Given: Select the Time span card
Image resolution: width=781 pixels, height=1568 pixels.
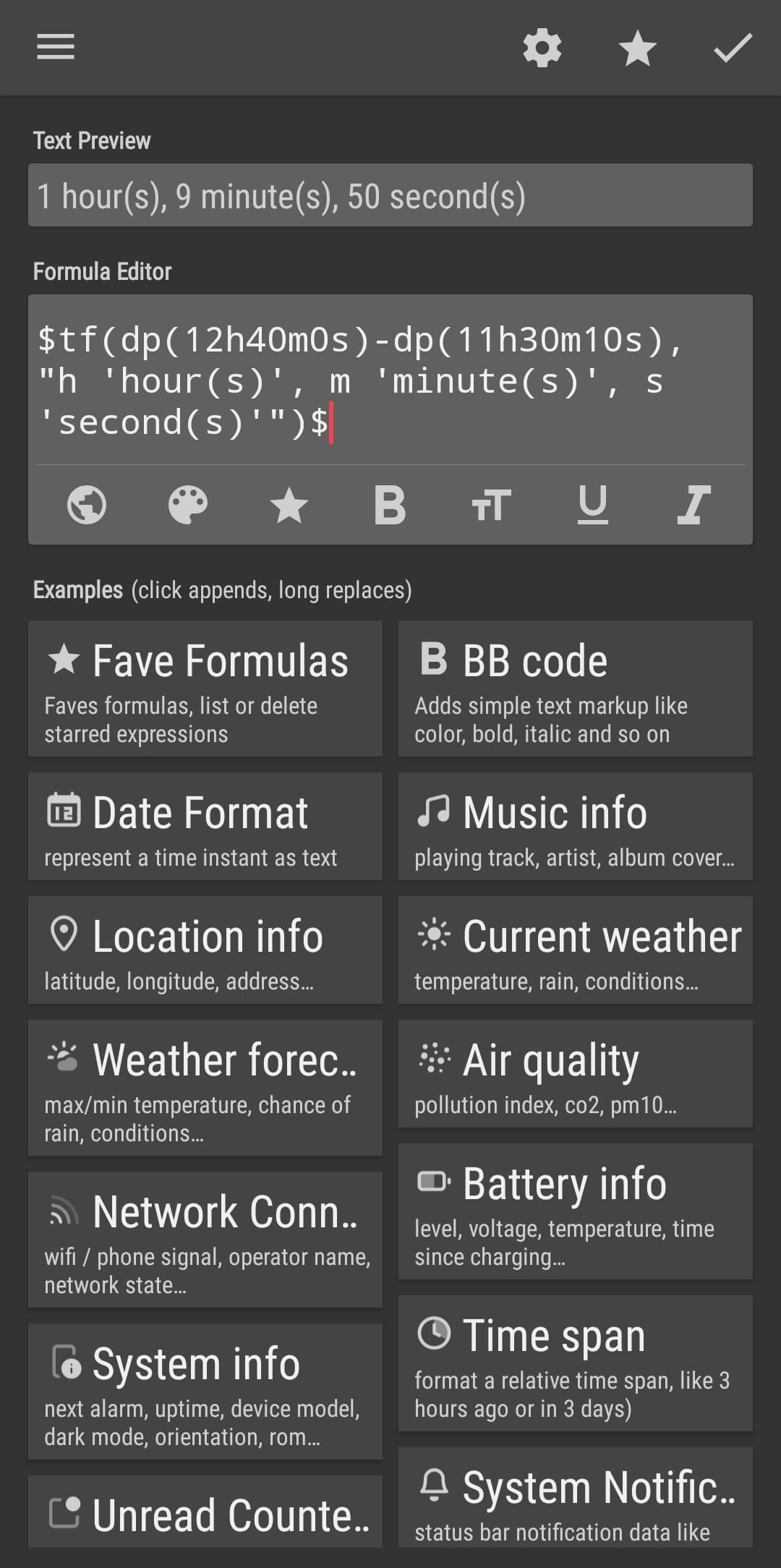Looking at the screenshot, I should tap(576, 1363).
